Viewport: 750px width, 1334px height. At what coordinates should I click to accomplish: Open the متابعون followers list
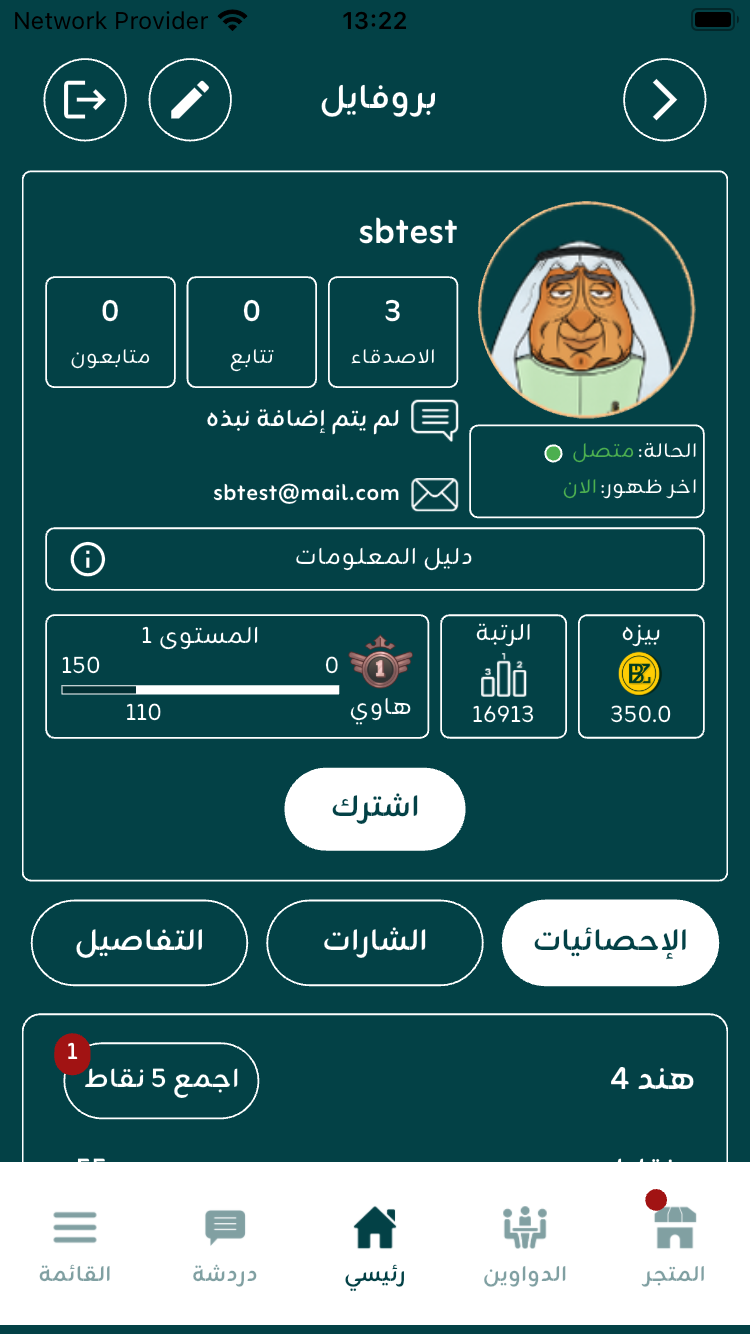tap(110, 332)
